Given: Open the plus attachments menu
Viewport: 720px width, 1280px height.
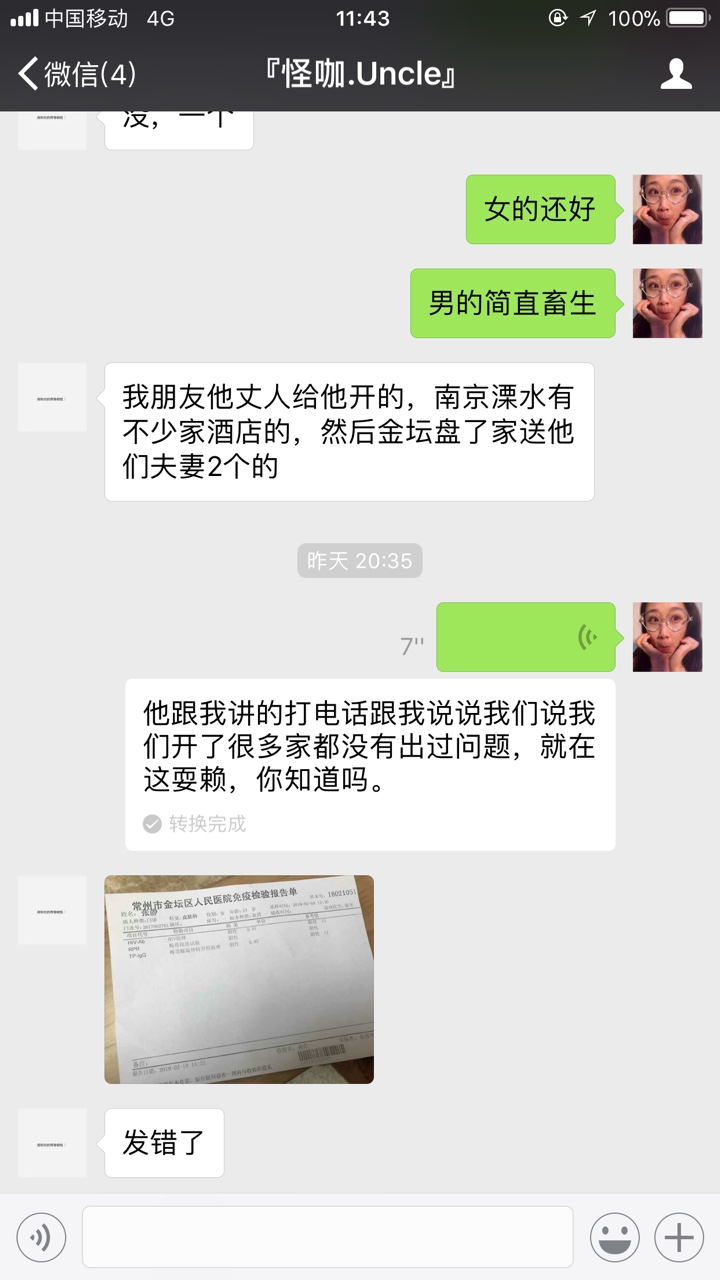Looking at the screenshot, I should coord(679,1237).
